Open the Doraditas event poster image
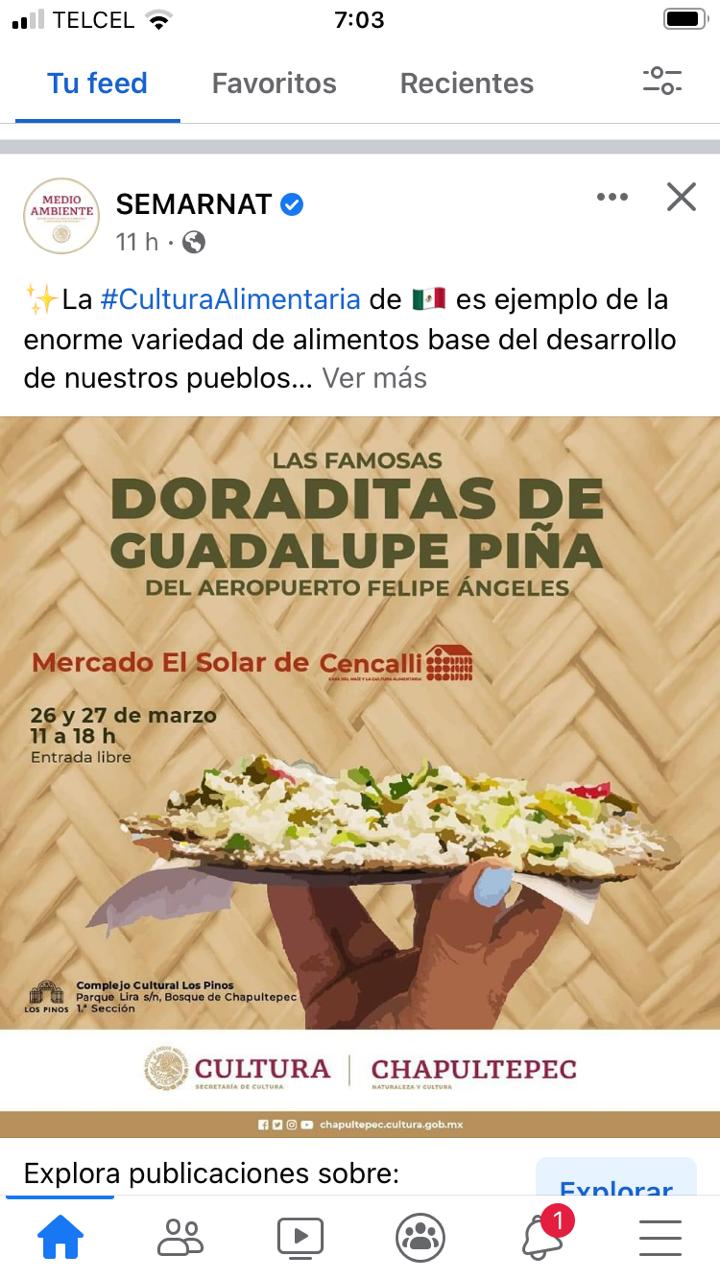The height and width of the screenshot is (1280, 720). (360, 722)
